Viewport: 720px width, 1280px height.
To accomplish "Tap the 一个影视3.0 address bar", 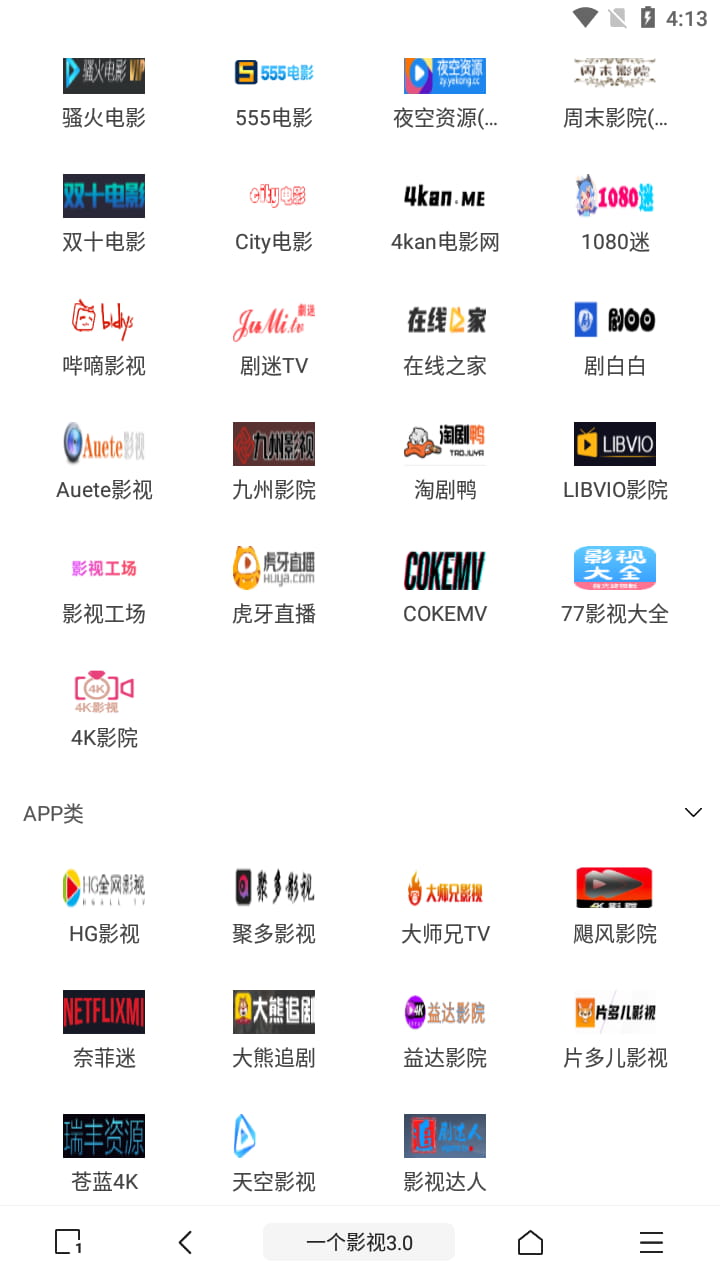I will click(x=359, y=1242).
